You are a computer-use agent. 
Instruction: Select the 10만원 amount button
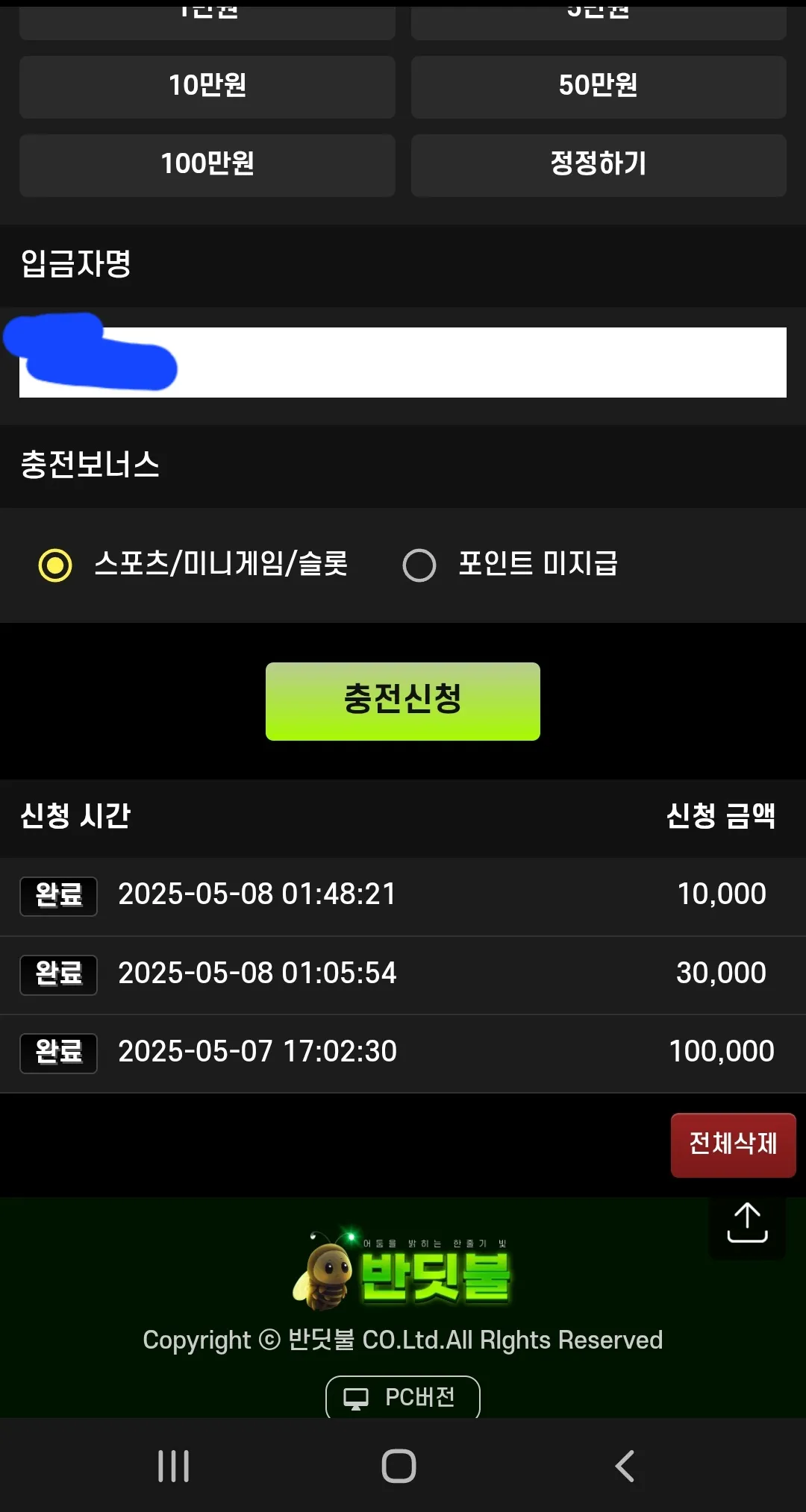pyautogui.click(x=207, y=87)
